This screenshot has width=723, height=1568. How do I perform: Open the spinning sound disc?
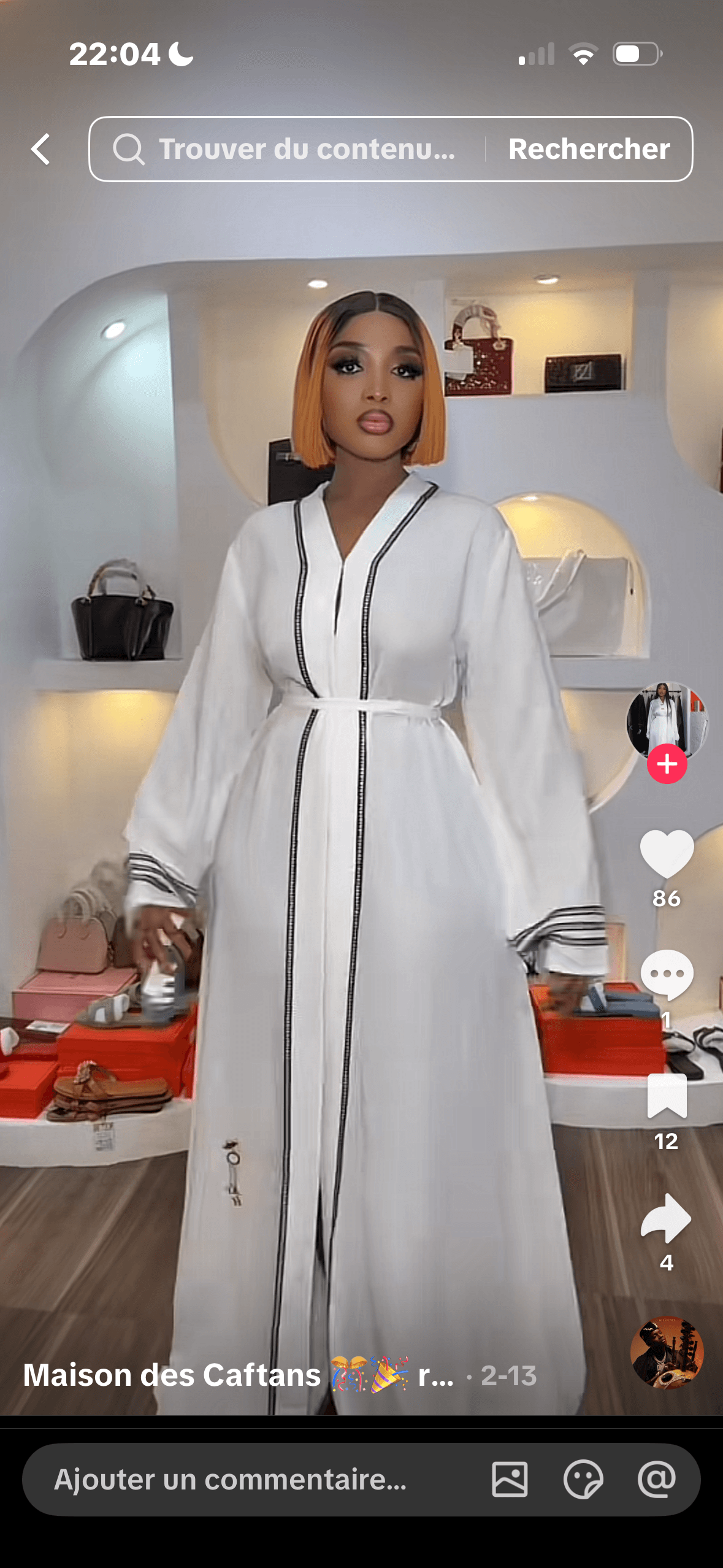tap(667, 1353)
